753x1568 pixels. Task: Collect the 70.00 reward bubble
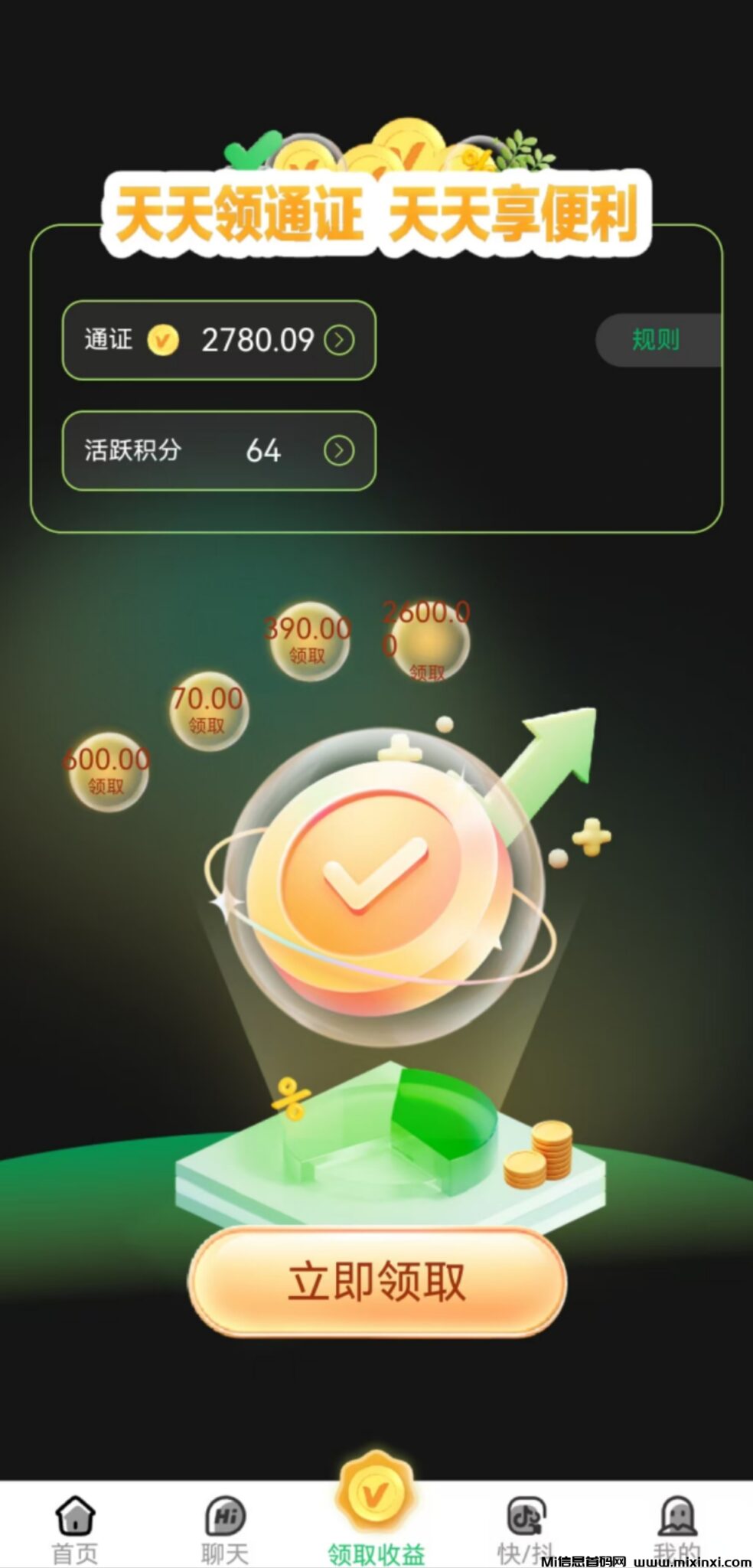click(208, 711)
